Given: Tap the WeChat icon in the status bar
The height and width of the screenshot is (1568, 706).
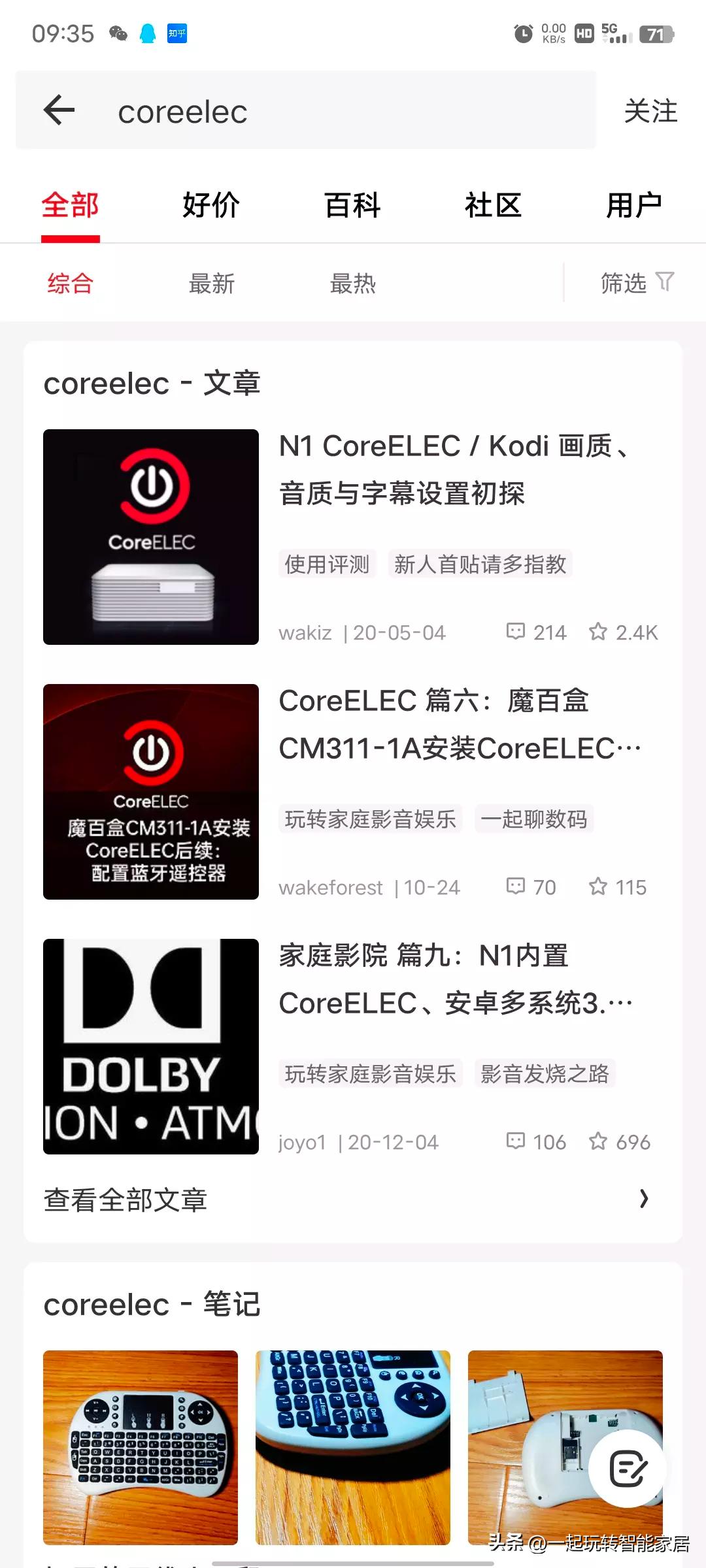Looking at the screenshot, I should pos(118,34).
